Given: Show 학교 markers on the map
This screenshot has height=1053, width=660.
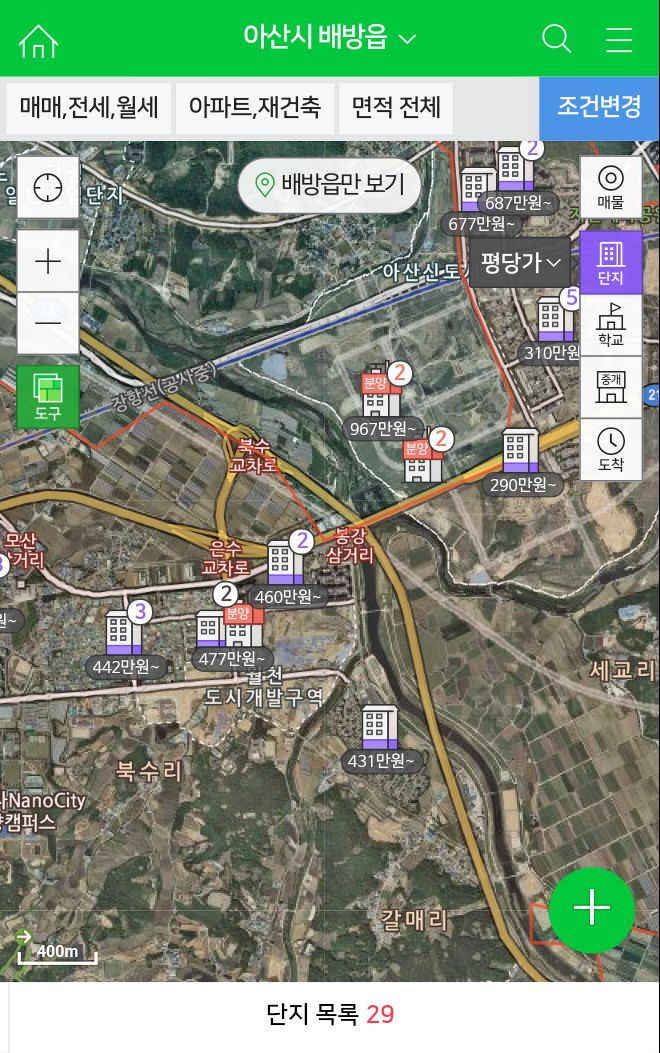Looking at the screenshot, I should tap(610, 325).
